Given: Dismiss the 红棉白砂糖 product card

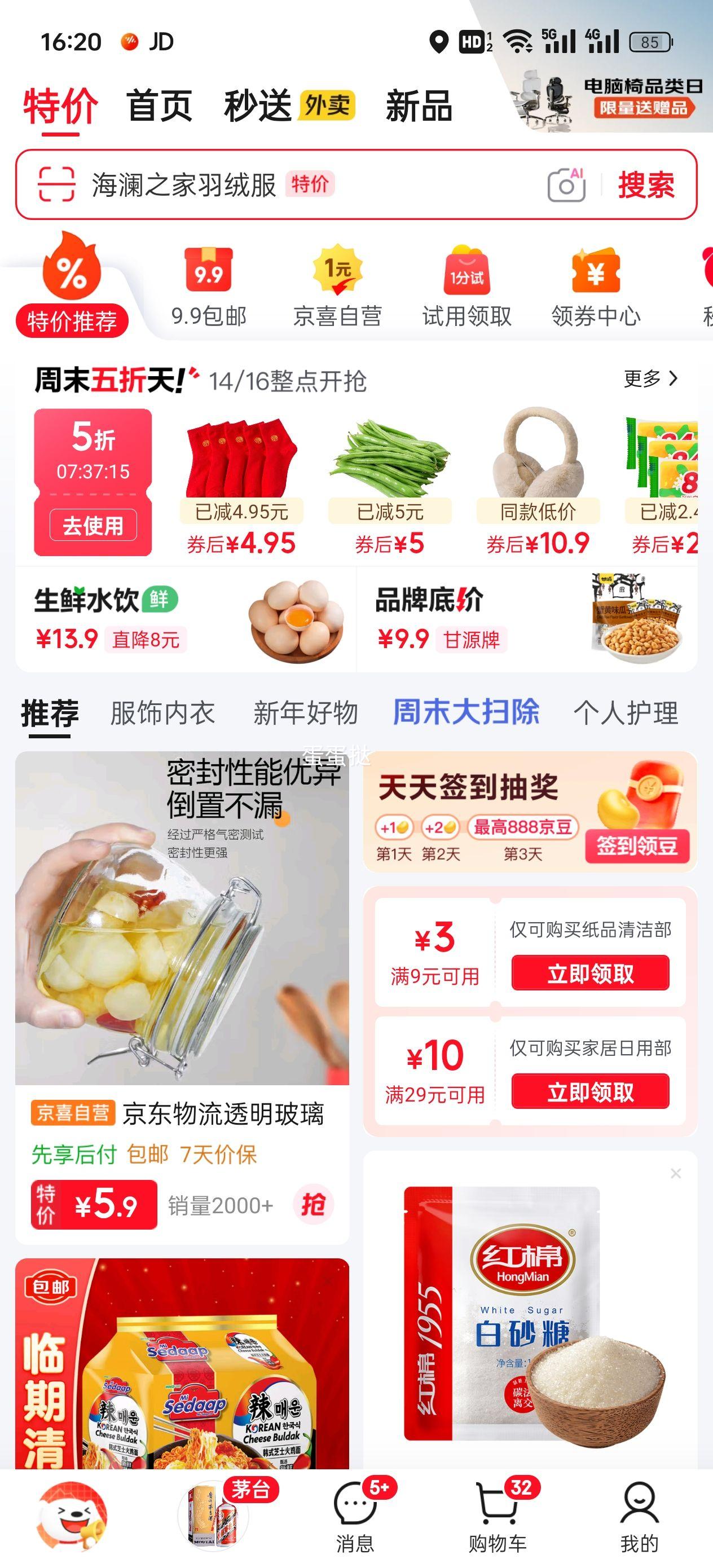Looking at the screenshot, I should [x=675, y=1173].
